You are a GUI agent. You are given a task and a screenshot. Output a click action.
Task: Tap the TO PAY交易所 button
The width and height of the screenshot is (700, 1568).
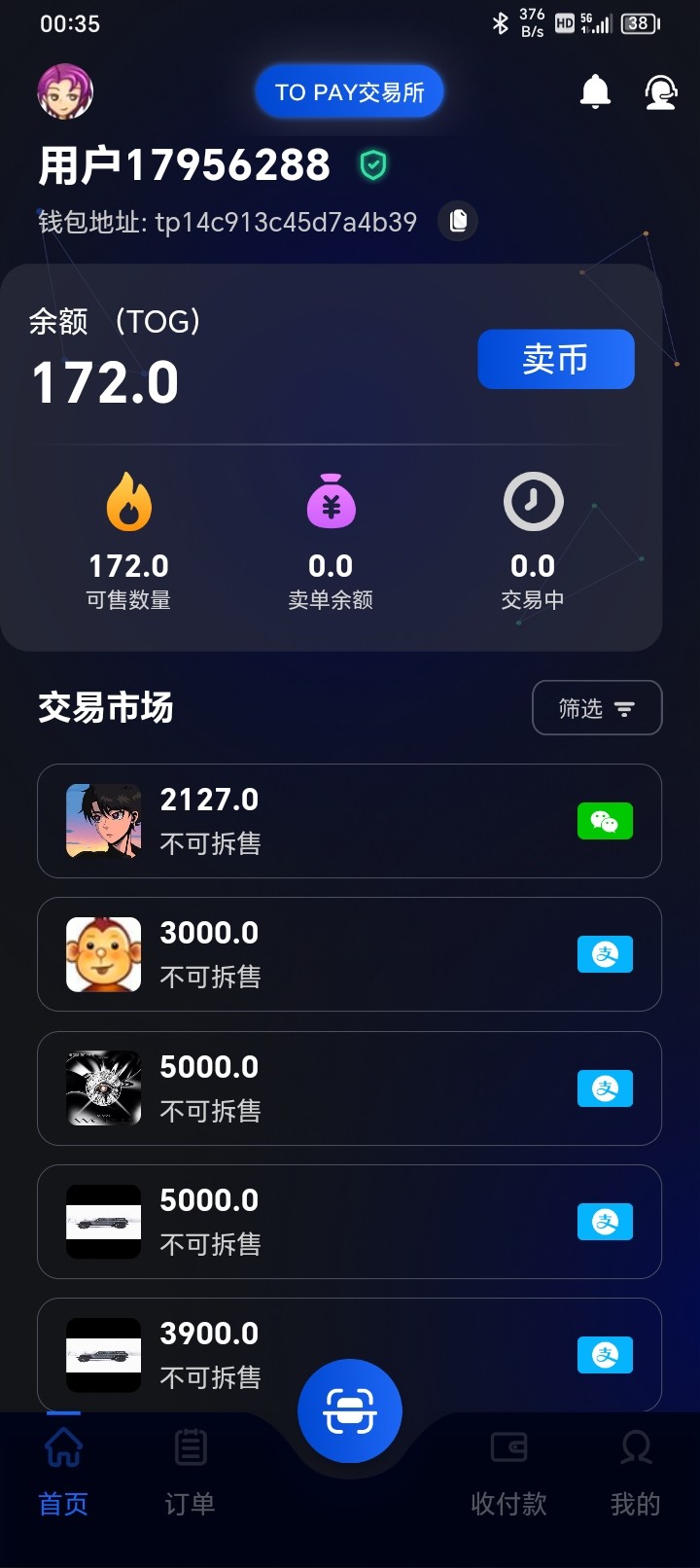tap(349, 92)
